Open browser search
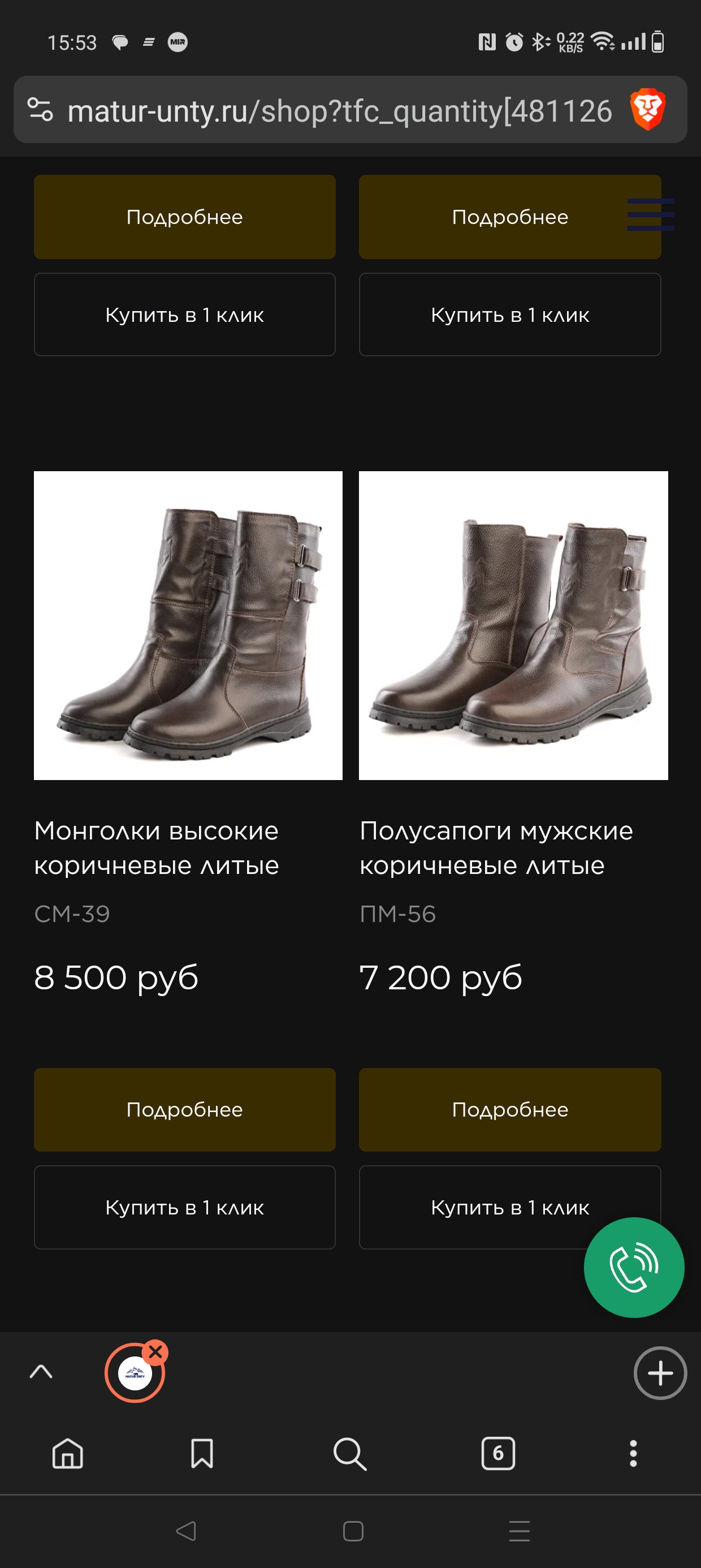The image size is (701, 1568). 350,1454
